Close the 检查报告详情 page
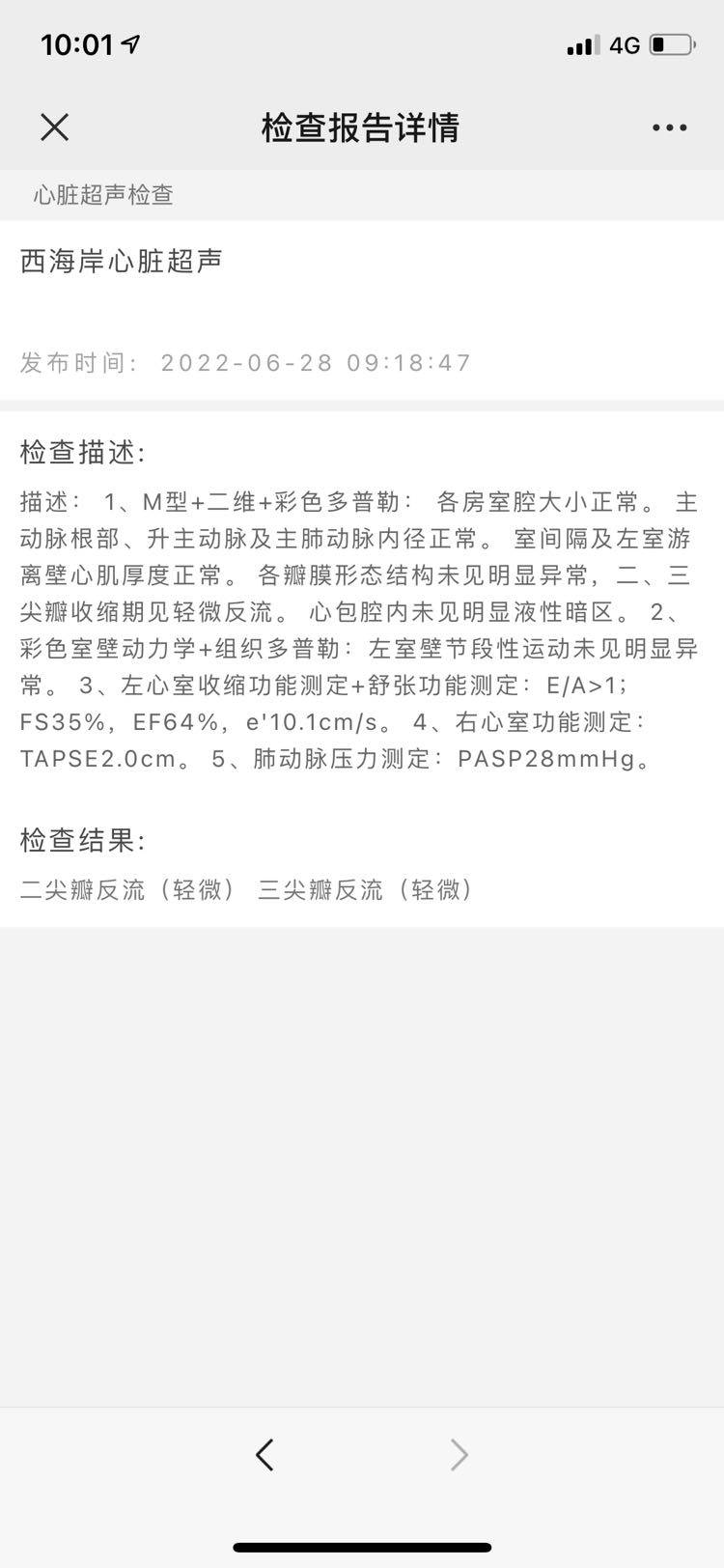 pyautogui.click(x=55, y=126)
